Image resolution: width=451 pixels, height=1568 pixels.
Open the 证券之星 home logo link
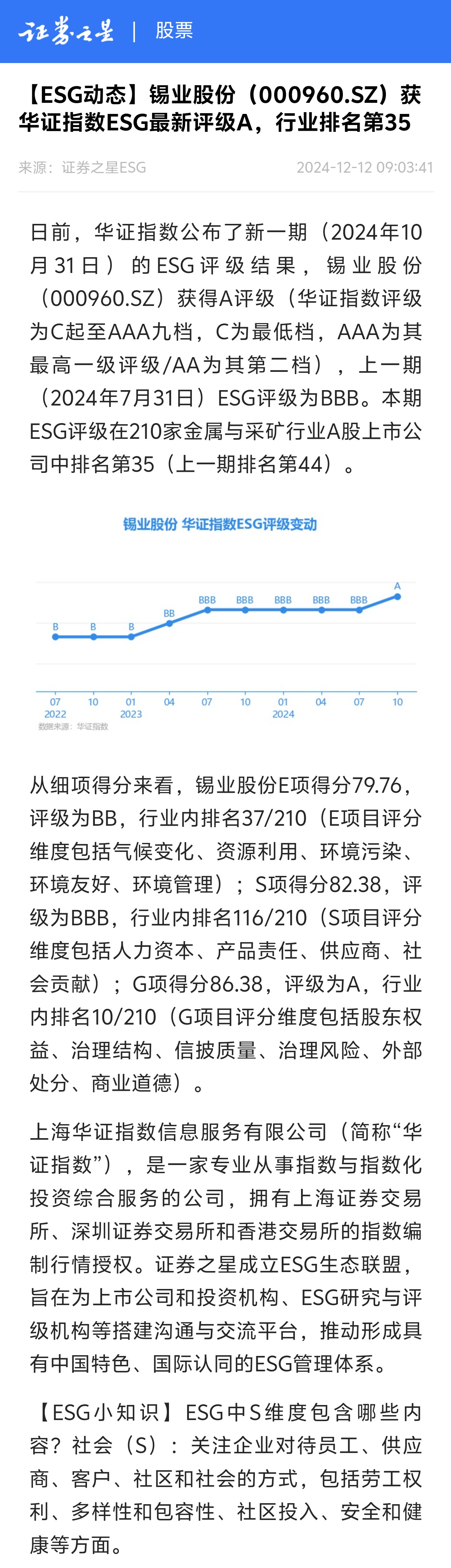point(66,31)
